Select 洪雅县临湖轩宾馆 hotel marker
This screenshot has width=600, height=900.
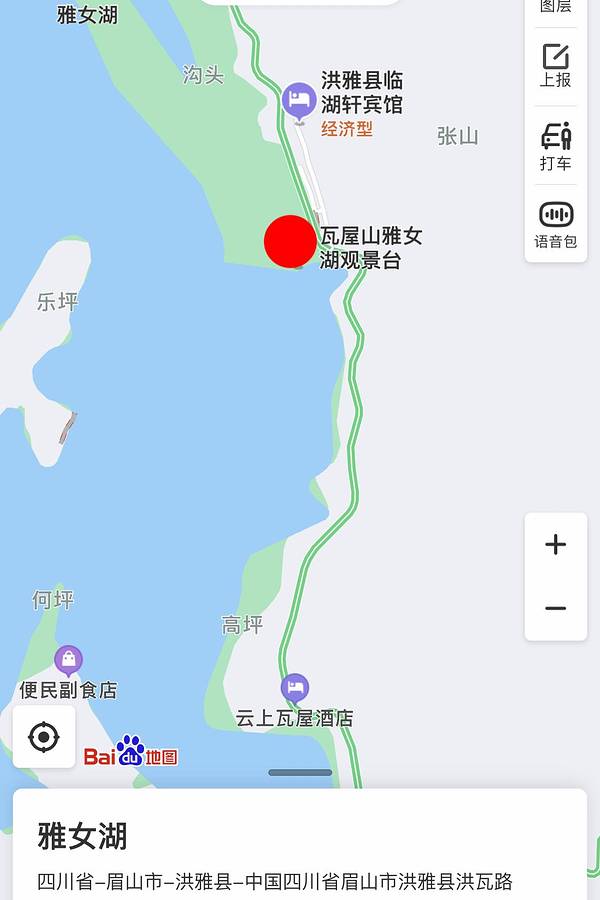(299, 100)
